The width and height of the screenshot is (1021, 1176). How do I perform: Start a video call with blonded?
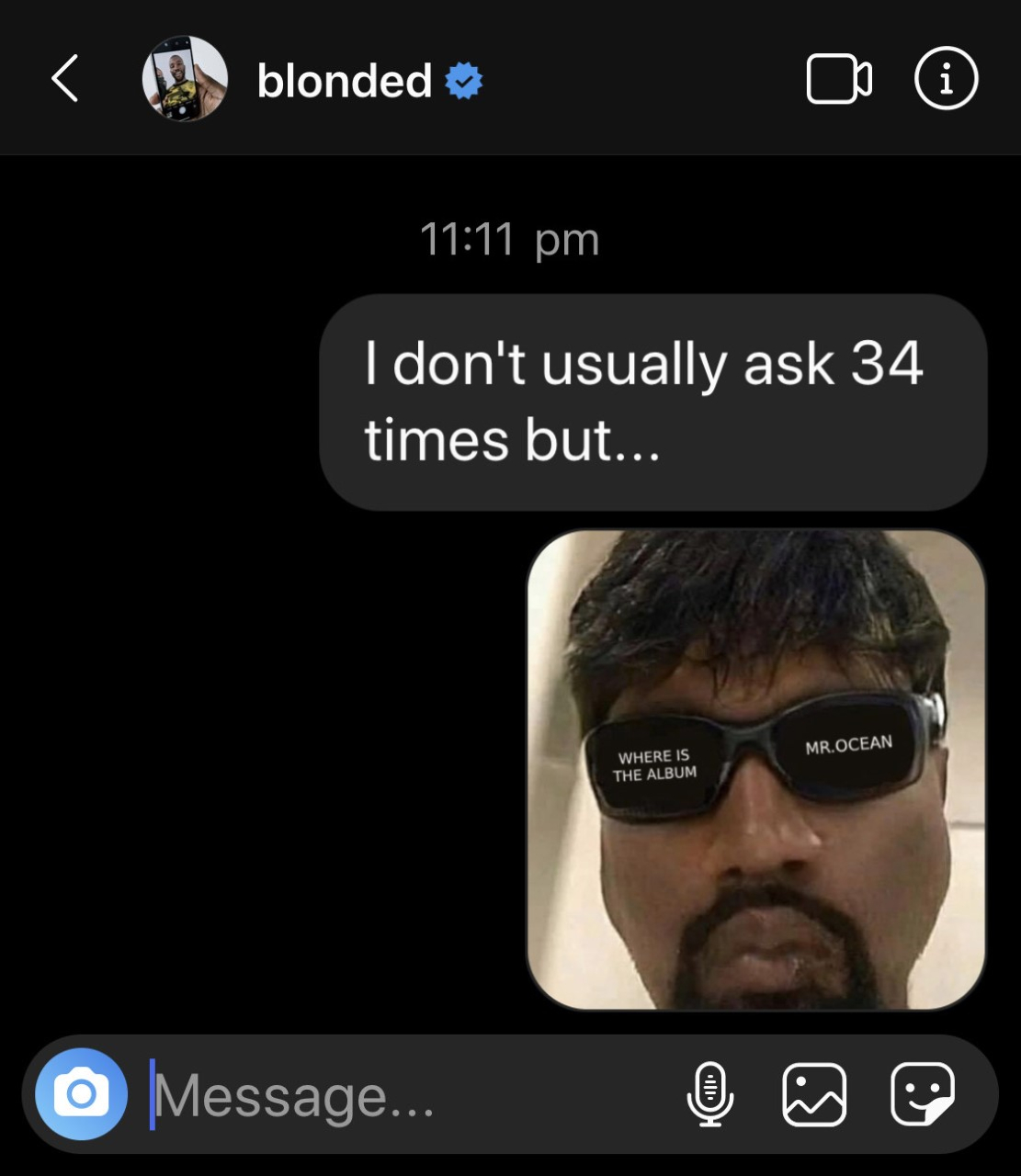[838, 79]
